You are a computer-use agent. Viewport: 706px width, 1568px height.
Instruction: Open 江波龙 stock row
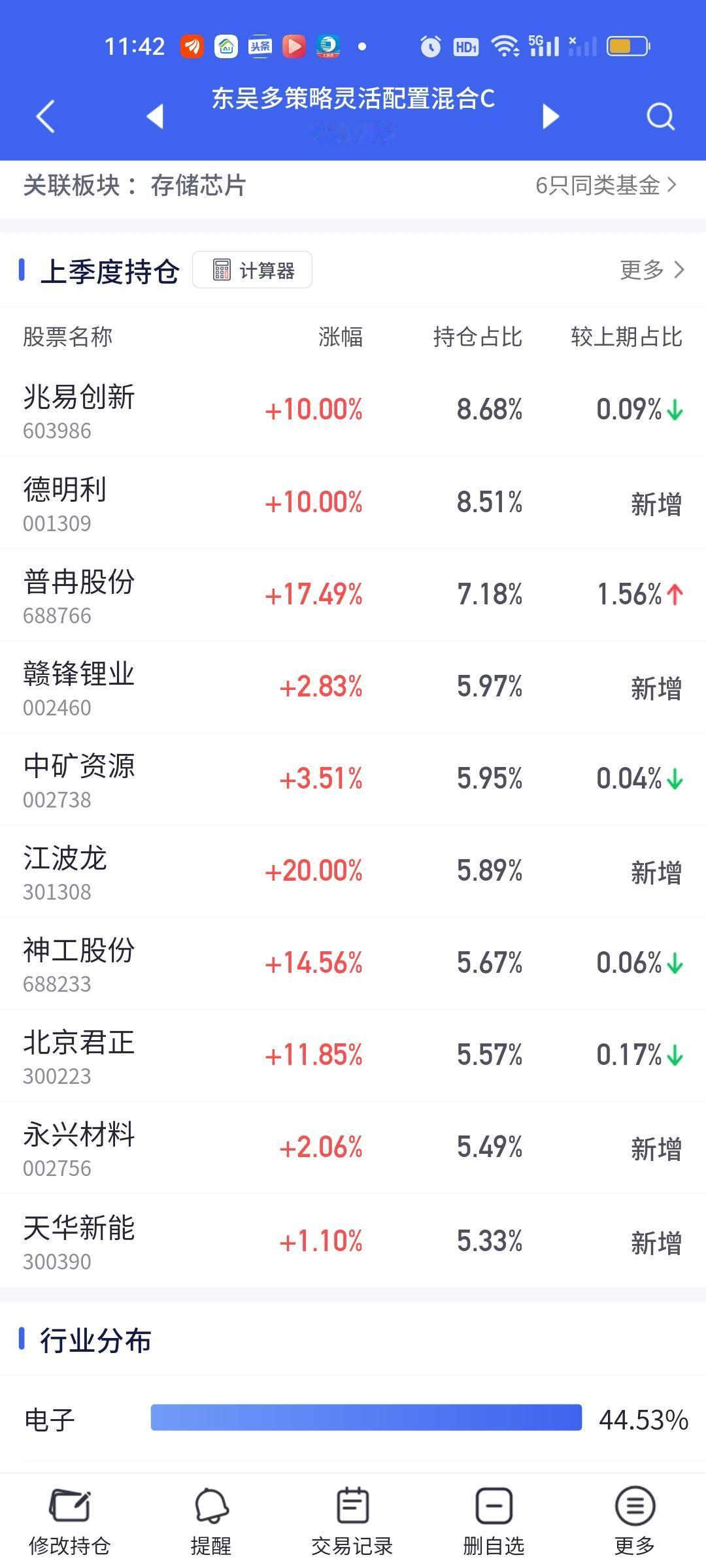coord(353,871)
